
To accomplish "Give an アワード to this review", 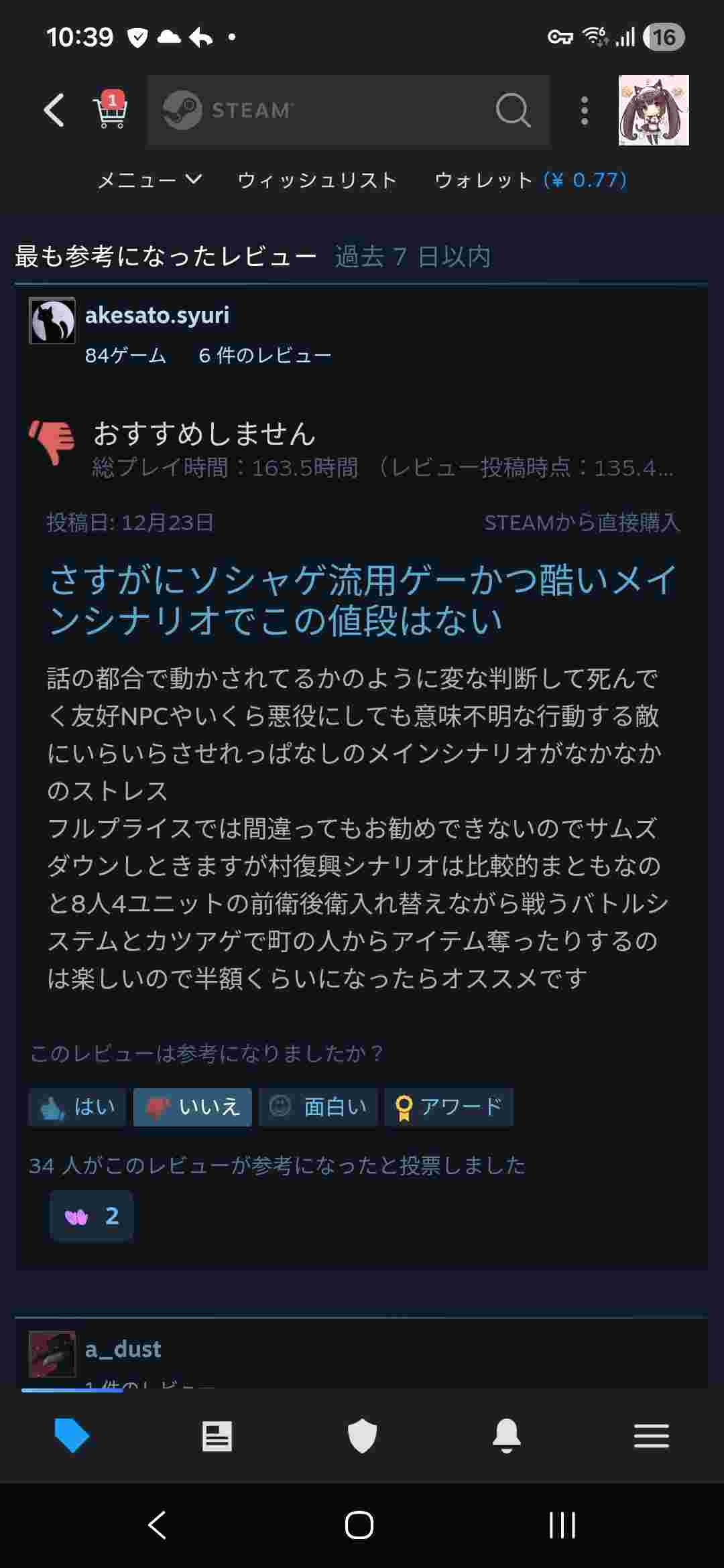I will coord(448,1107).
